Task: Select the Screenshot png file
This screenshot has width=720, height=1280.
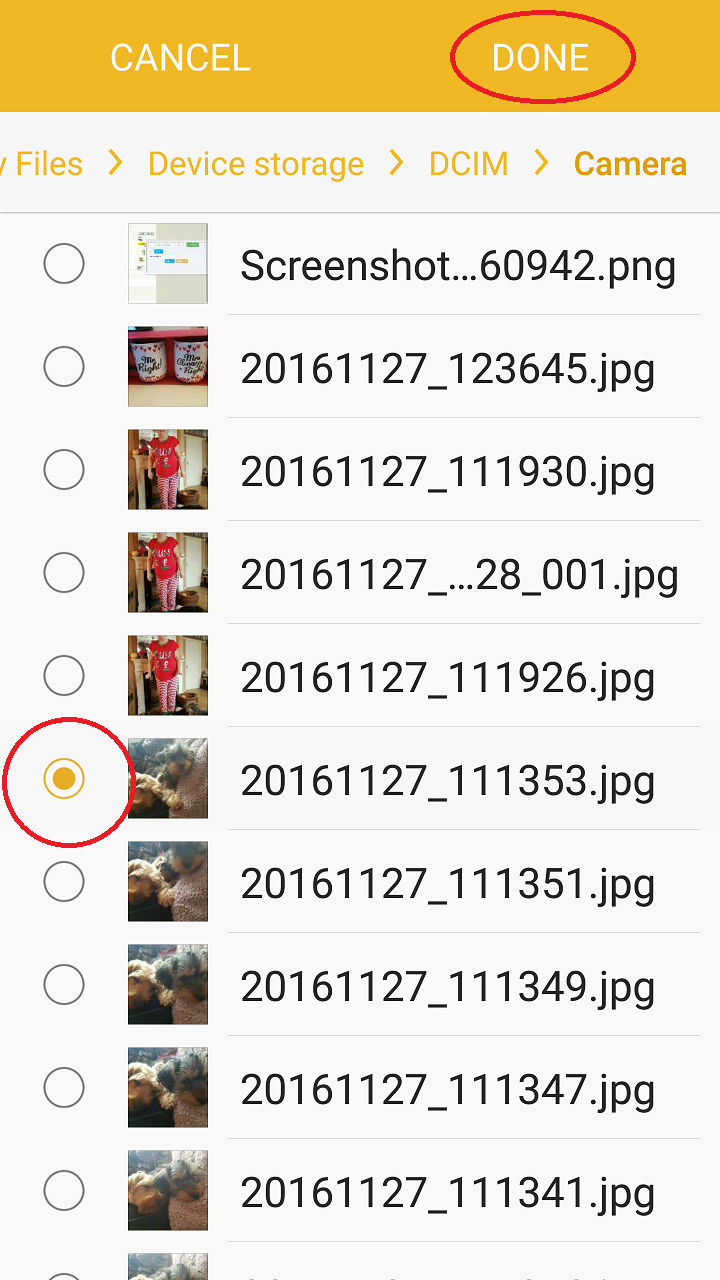Action: (360, 264)
